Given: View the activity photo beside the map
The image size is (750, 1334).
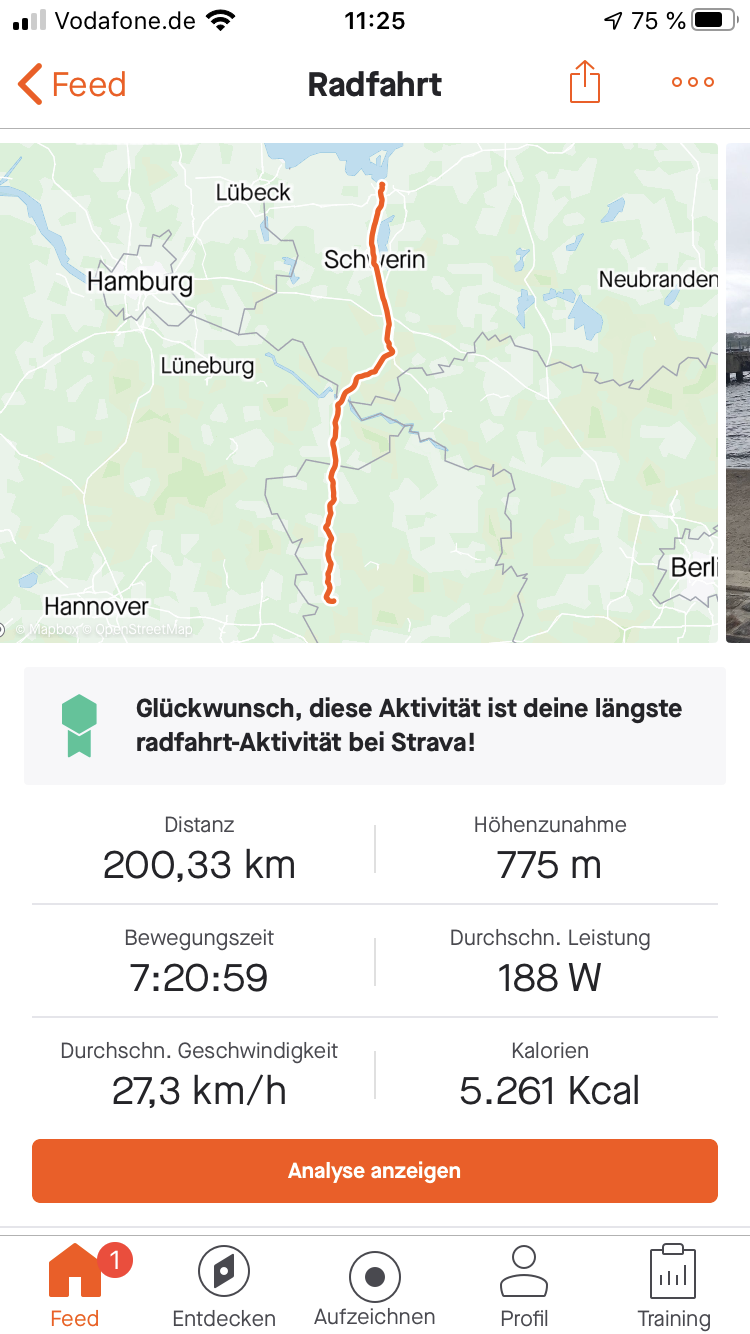Looking at the screenshot, I should pyautogui.click(x=738, y=392).
